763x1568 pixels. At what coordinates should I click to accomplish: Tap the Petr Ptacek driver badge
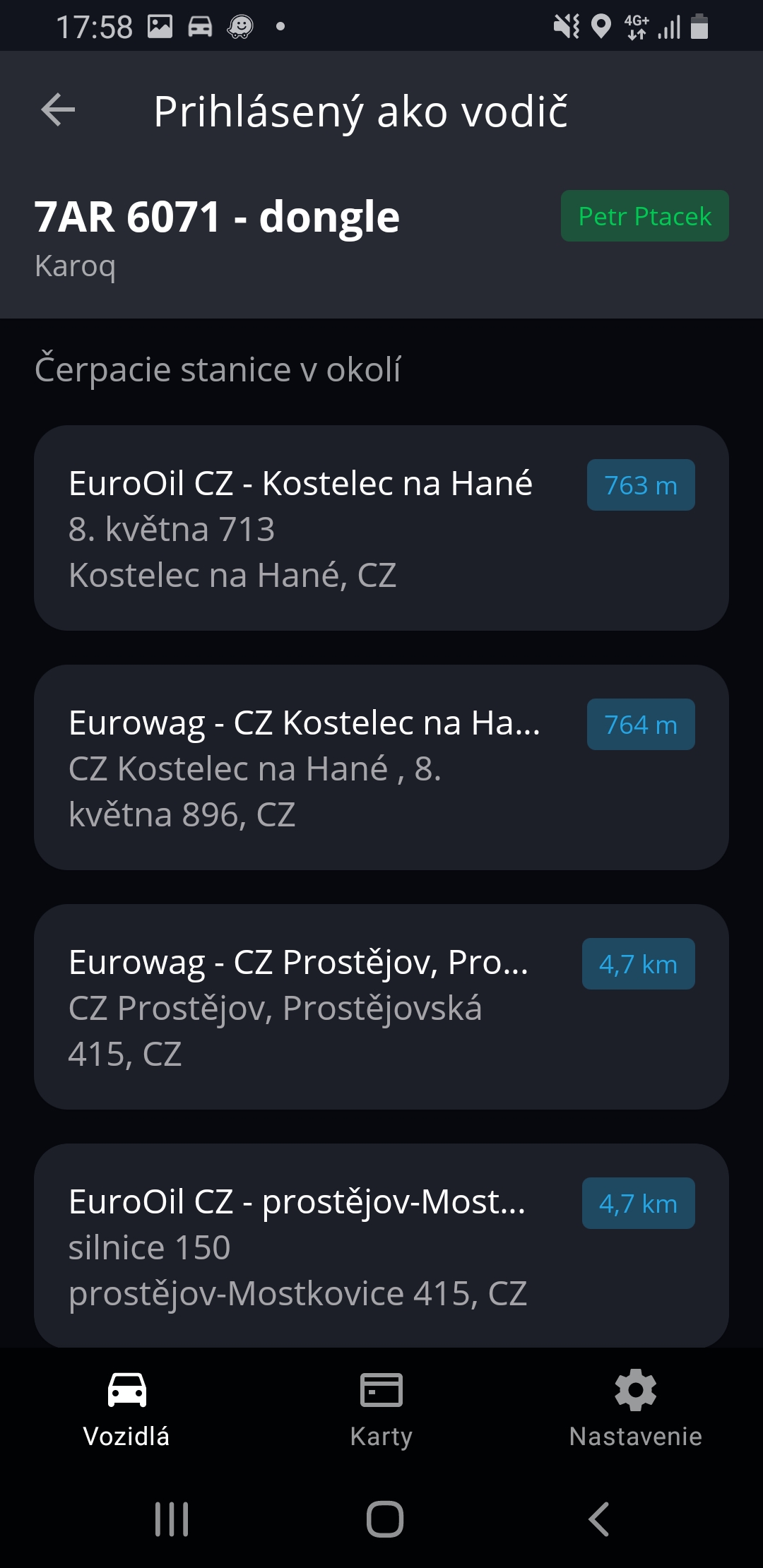[x=644, y=216]
